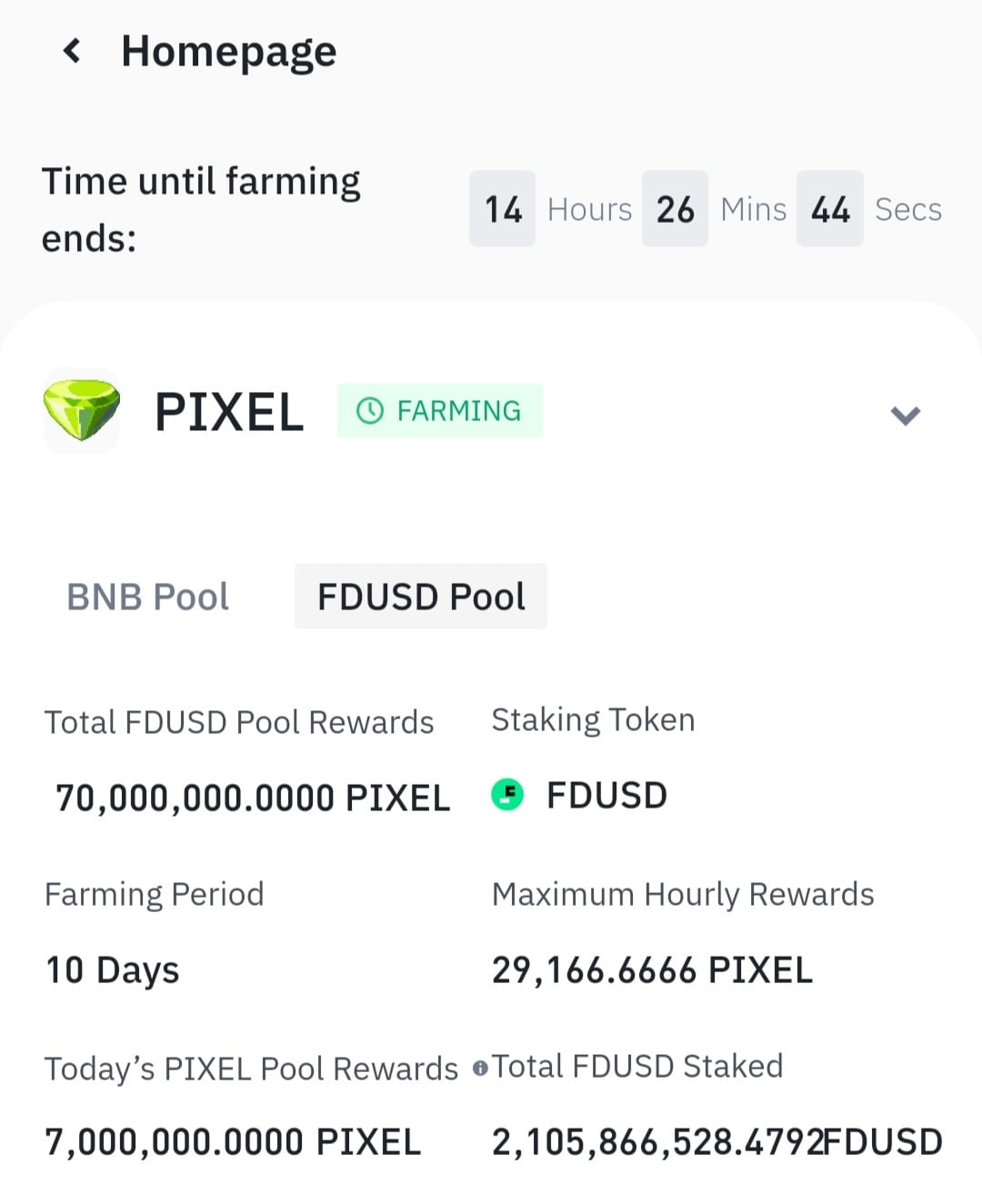Click the Maximum Hourly Rewards figure
This screenshot has height=1204, width=982.
(651, 968)
